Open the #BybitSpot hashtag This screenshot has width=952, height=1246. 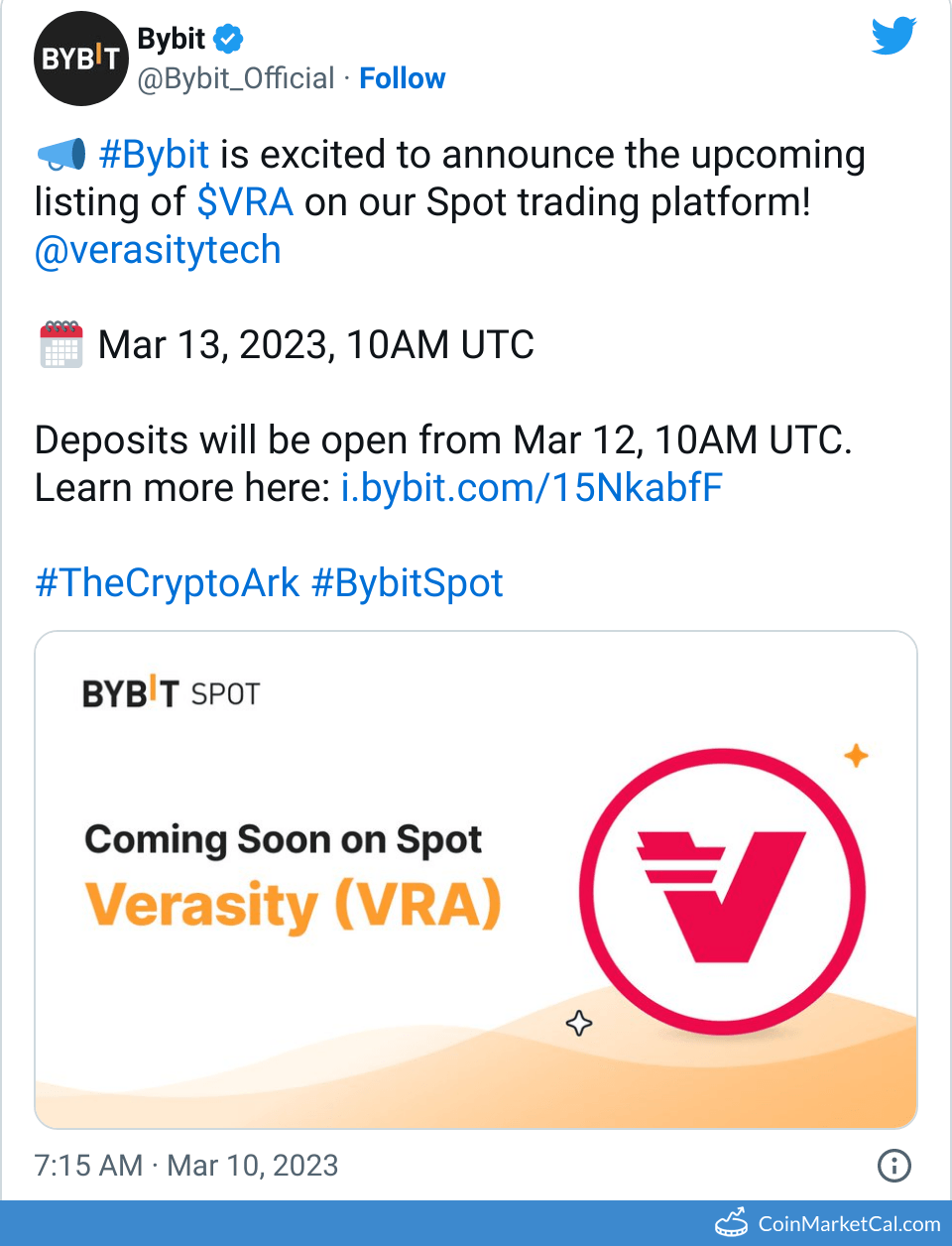tap(408, 583)
